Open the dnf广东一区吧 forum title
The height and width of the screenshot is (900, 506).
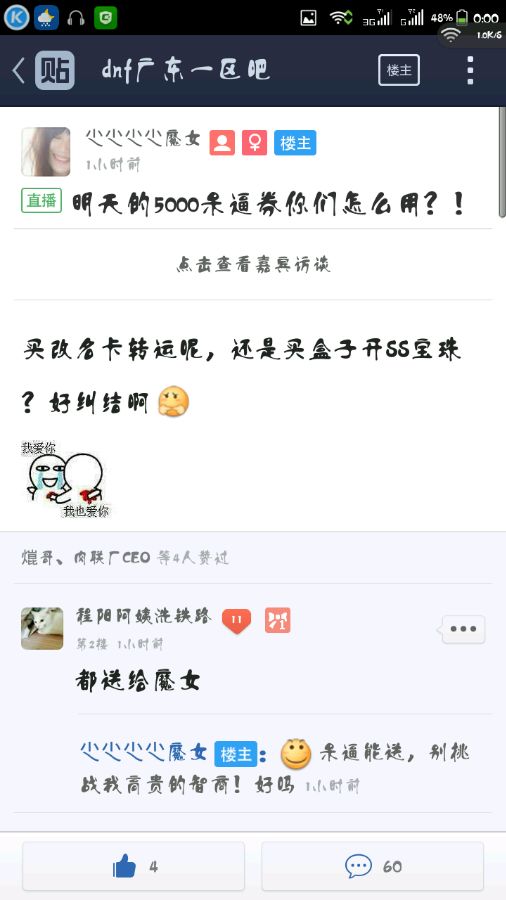[185, 71]
